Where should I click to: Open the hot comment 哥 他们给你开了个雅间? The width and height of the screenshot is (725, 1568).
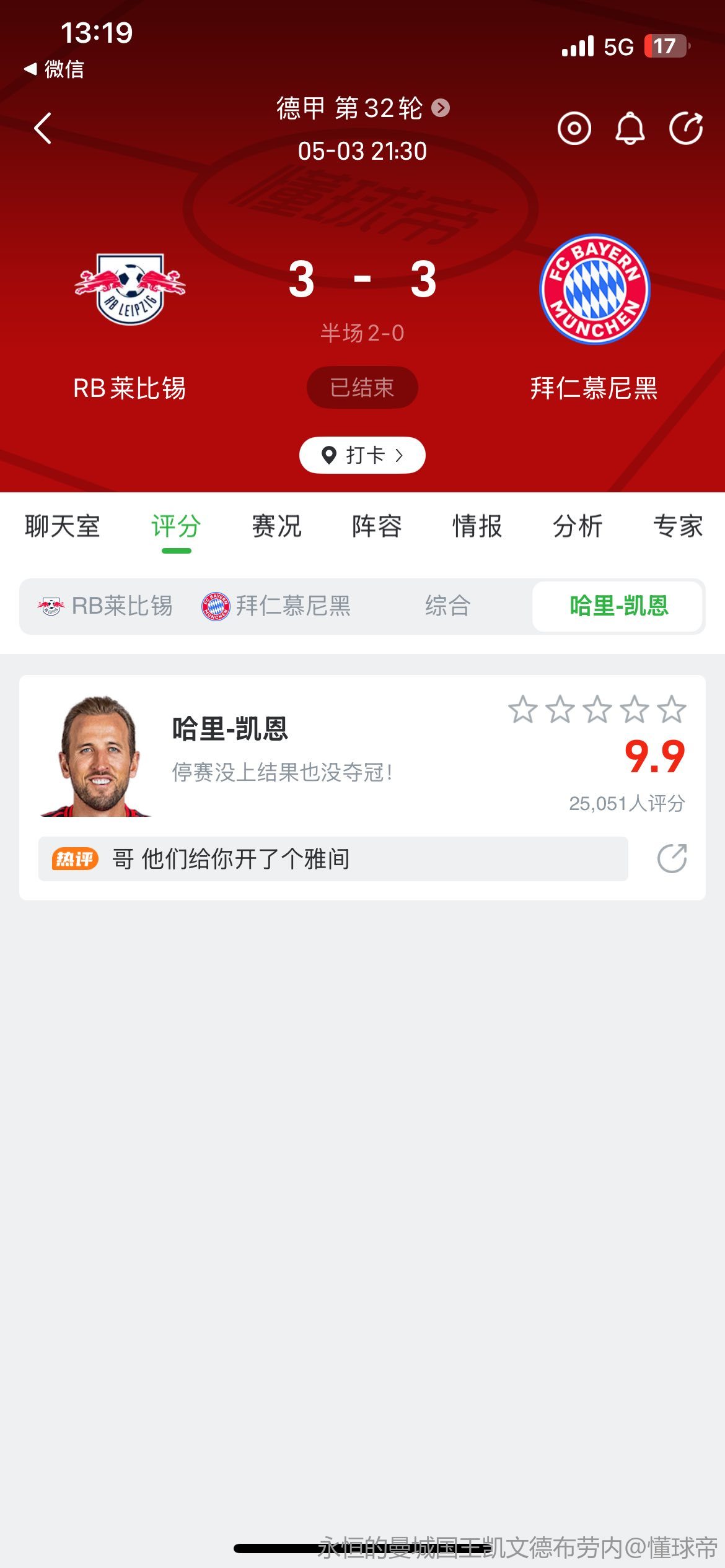click(x=333, y=859)
